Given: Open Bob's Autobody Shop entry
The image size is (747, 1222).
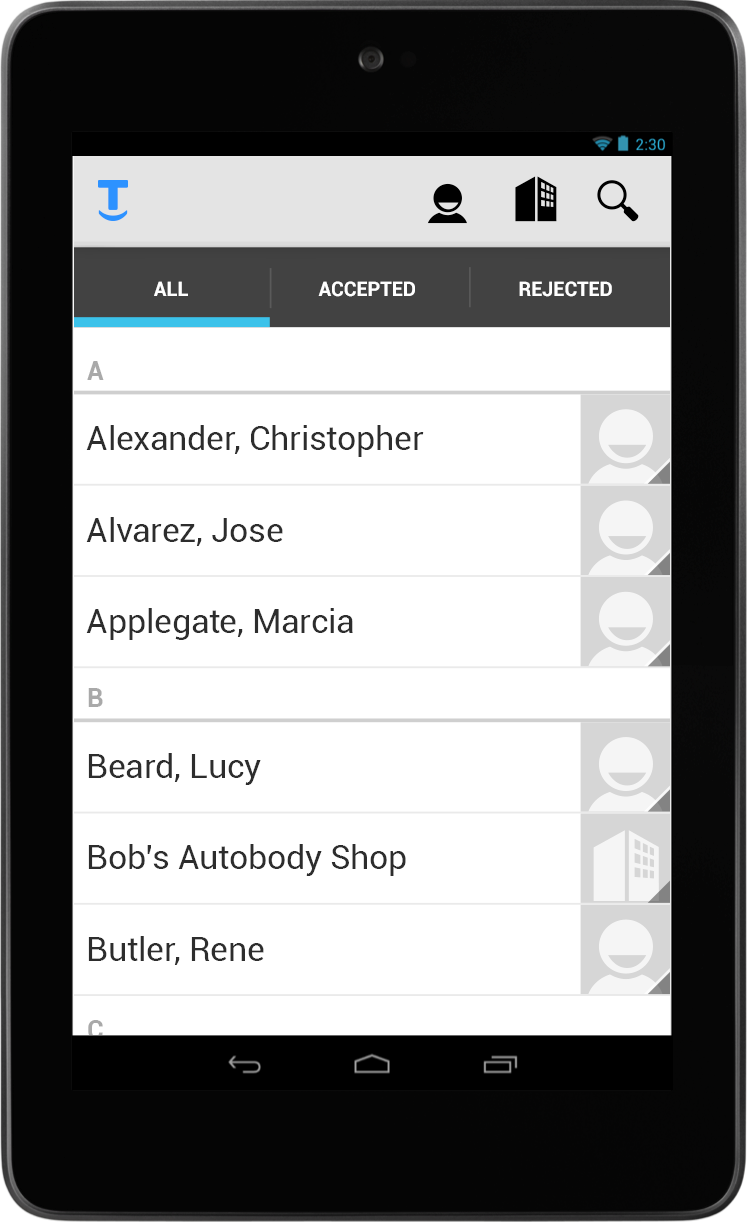Looking at the screenshot, I should pyautogui.click(x=372, y=858).
